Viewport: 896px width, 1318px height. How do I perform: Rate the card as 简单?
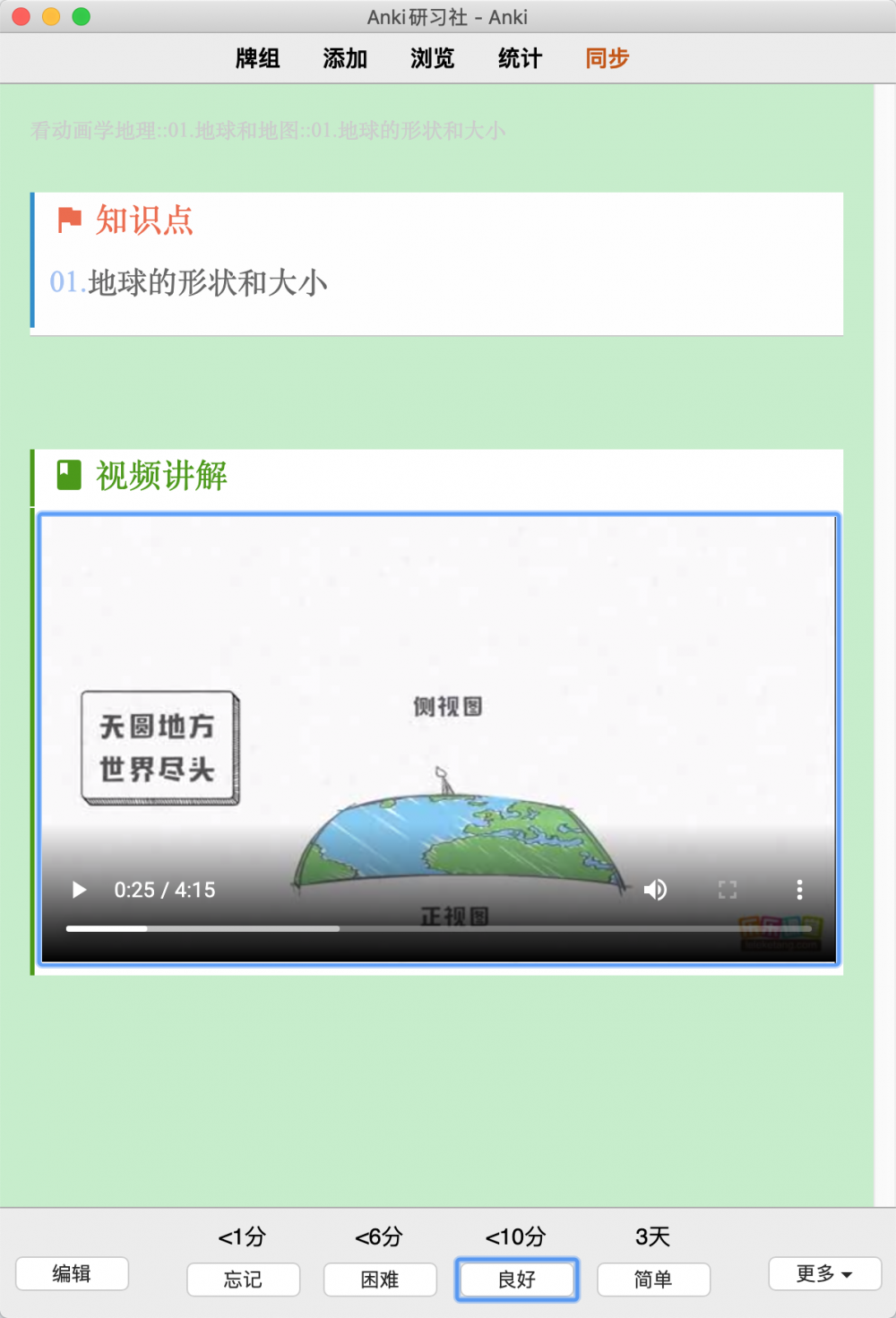(x=653, y=1279)
